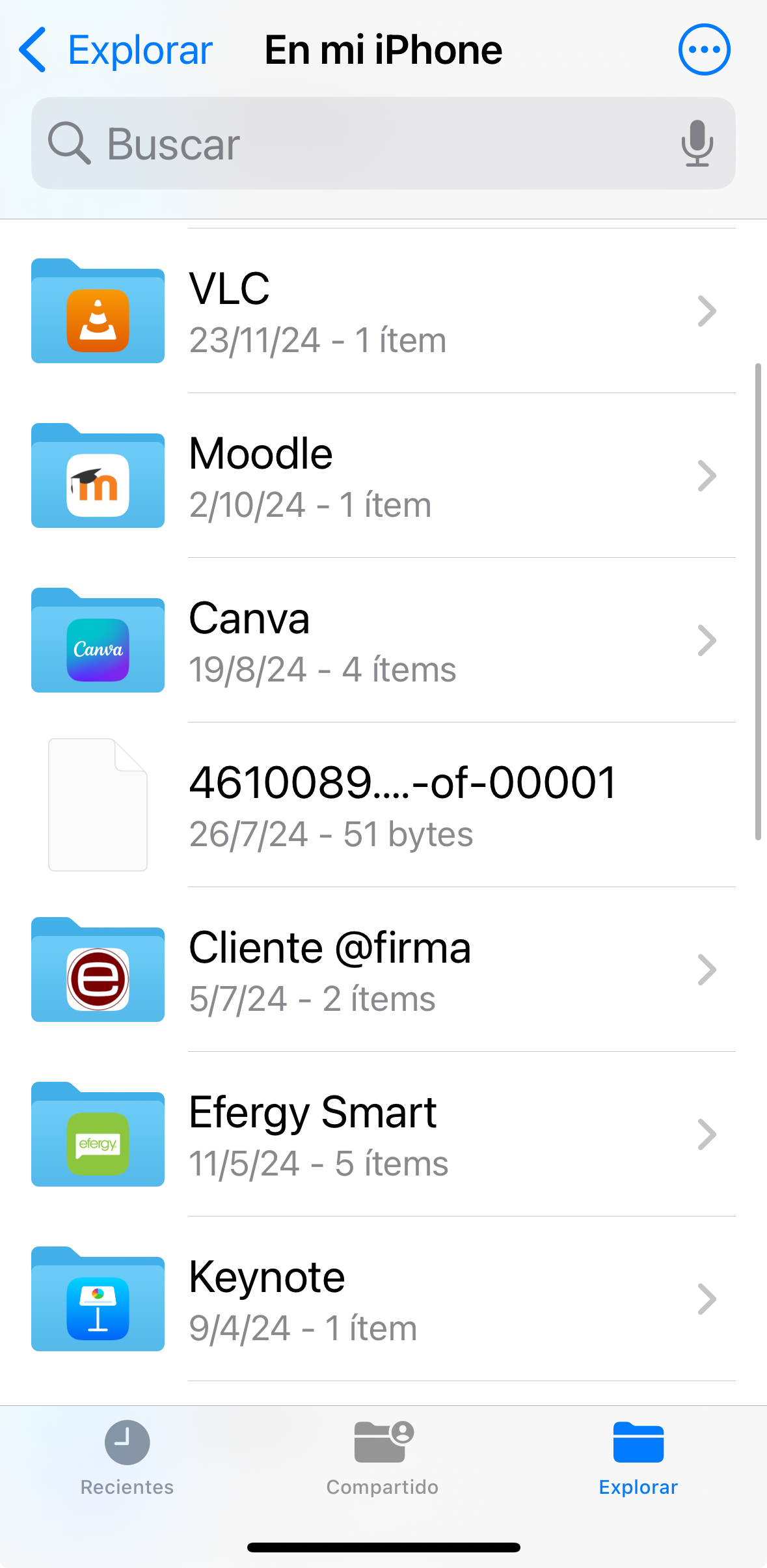Go back to Explorar
The height and width of the screenshot is (1568, 767).
point(116,50)
